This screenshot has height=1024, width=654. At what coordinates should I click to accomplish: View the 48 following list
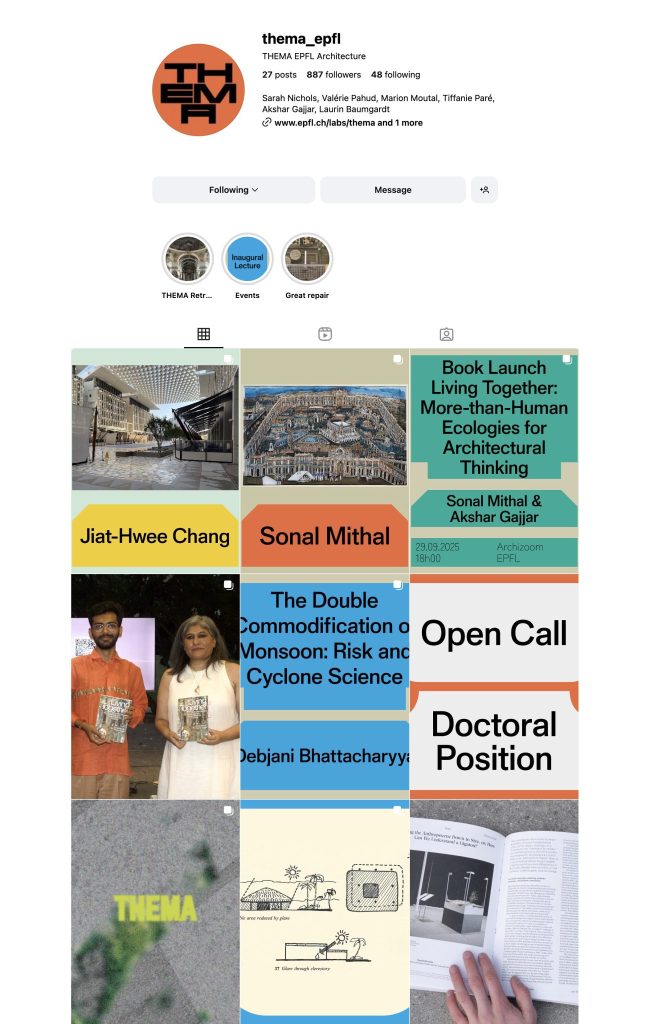pos(395,75)
